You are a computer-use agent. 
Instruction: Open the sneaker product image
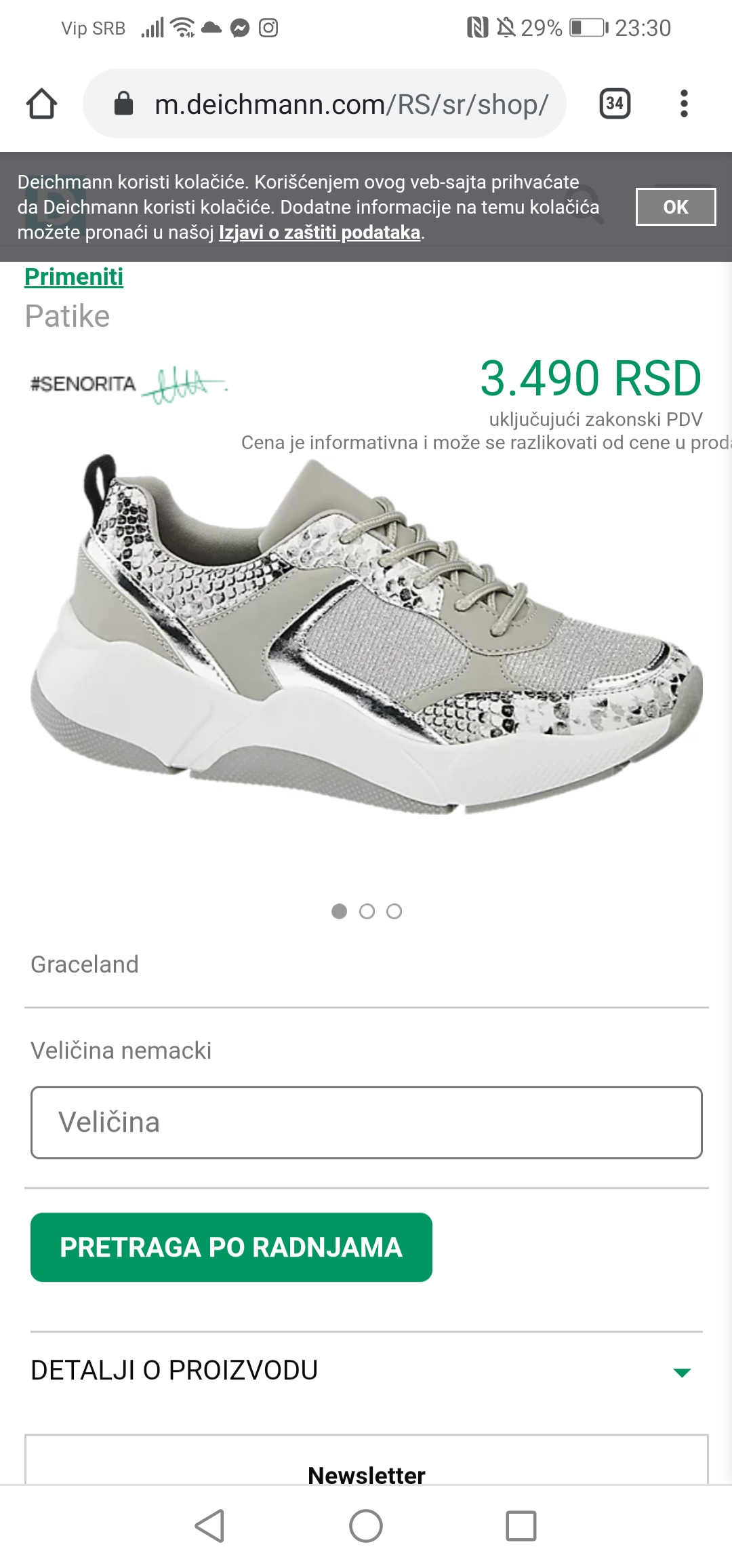[x=366, y=634]
